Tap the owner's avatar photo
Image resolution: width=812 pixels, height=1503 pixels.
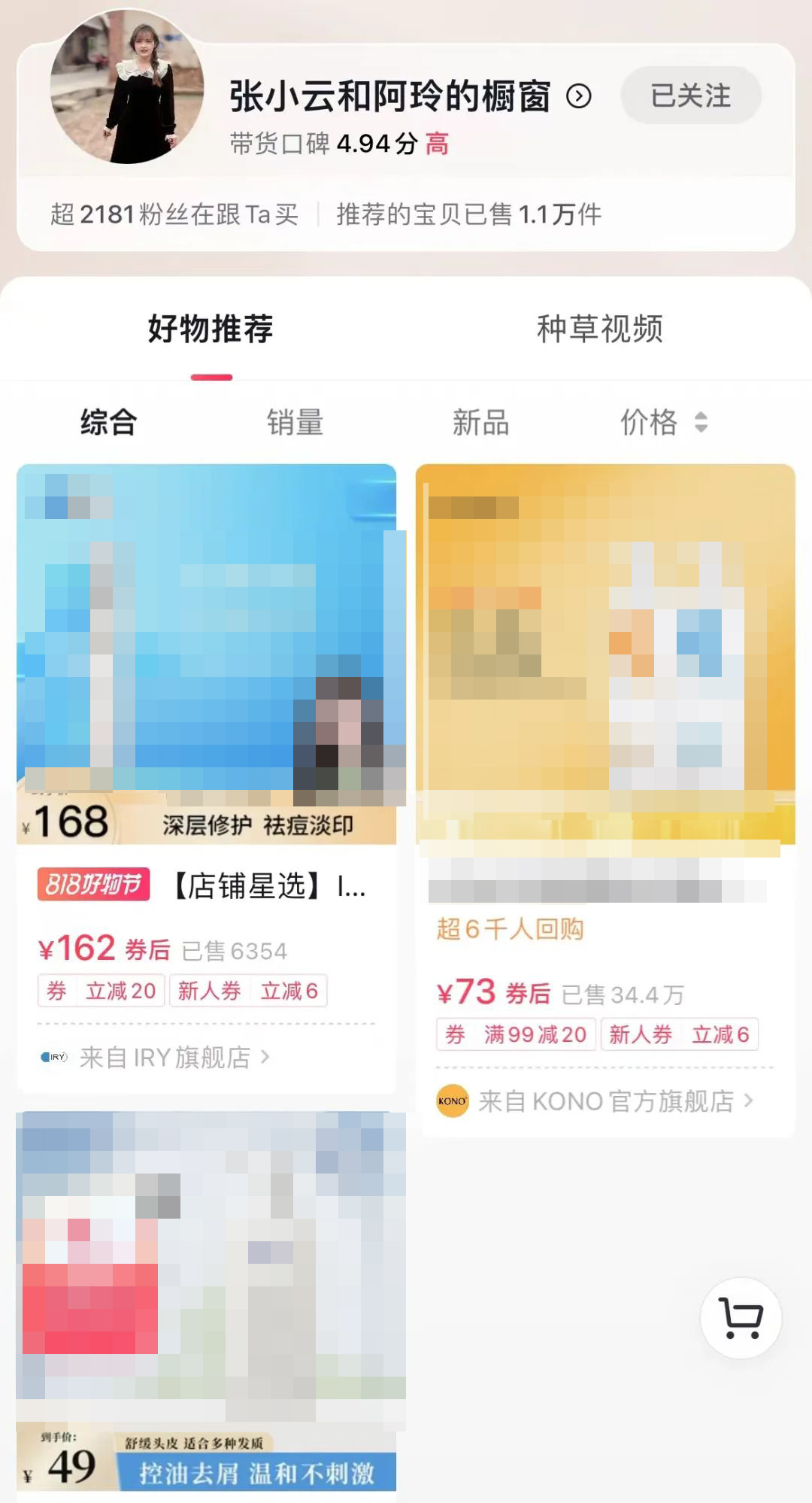pyautogui.click(x=126, y=87)
